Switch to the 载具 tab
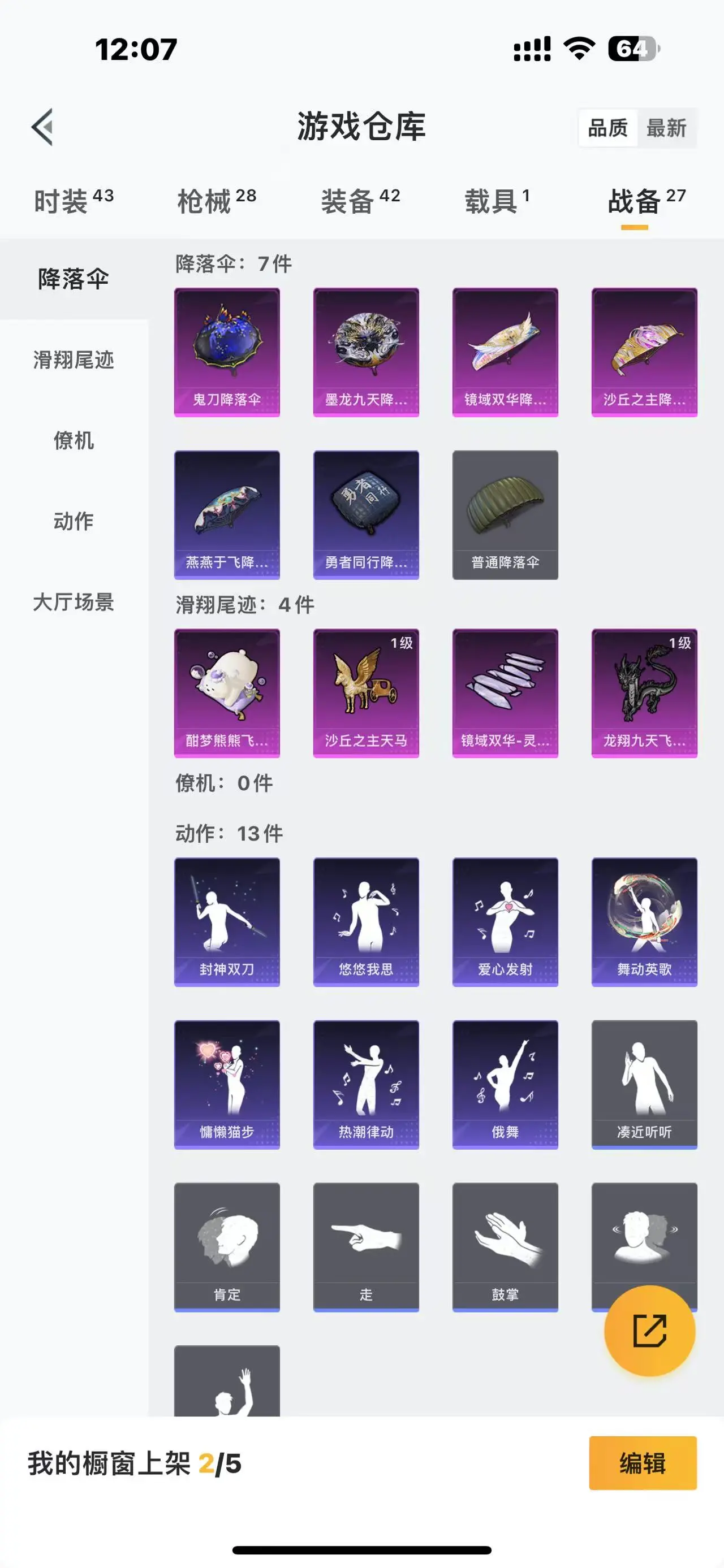724x1568 pixels. 496,201
